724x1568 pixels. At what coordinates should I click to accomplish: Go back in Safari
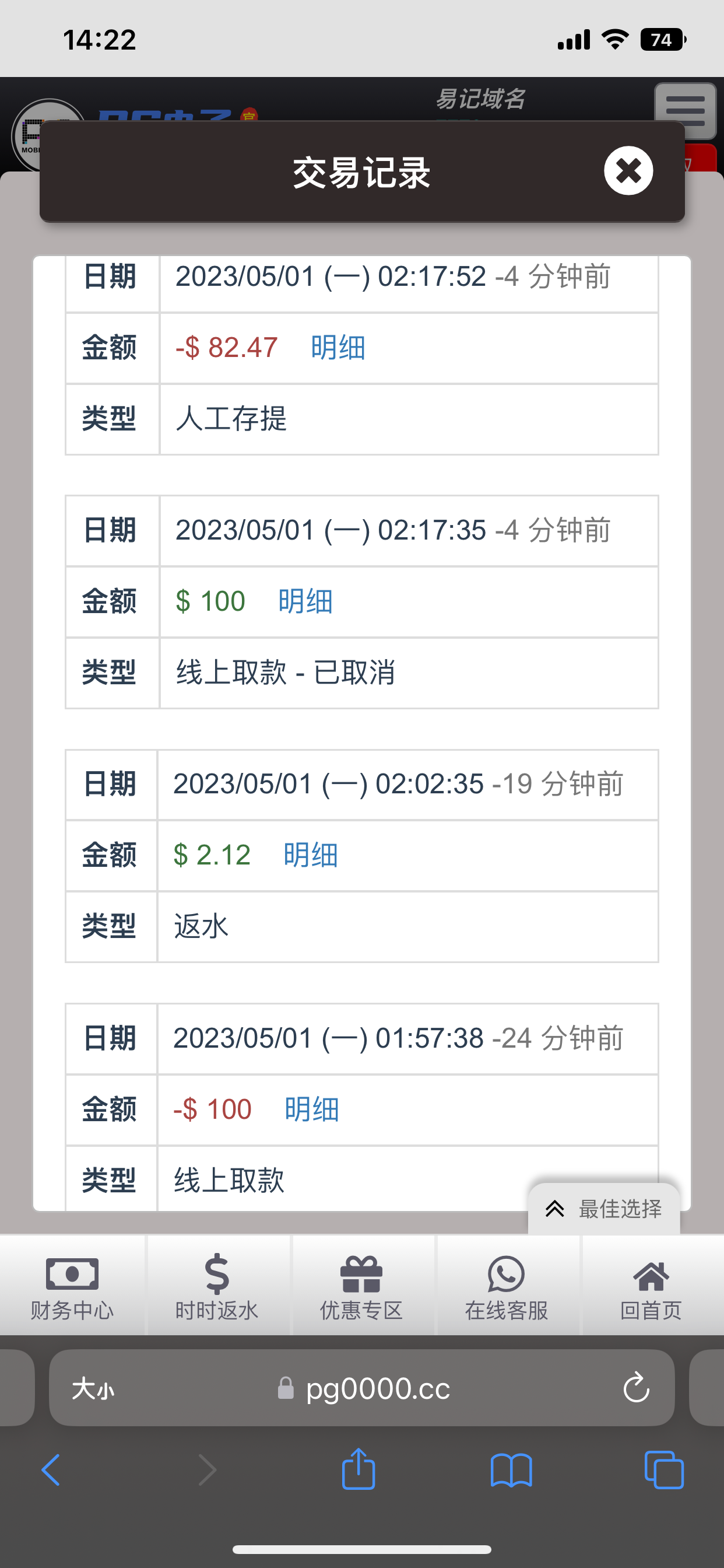(51, 1470)
